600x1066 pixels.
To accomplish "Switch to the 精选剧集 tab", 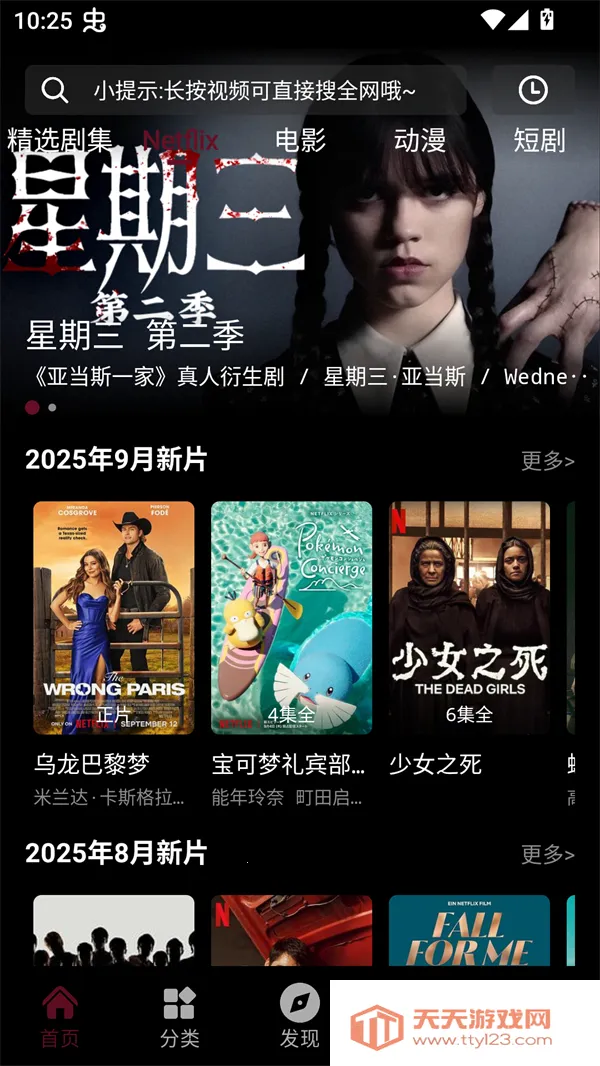I will tap(60, 140).
